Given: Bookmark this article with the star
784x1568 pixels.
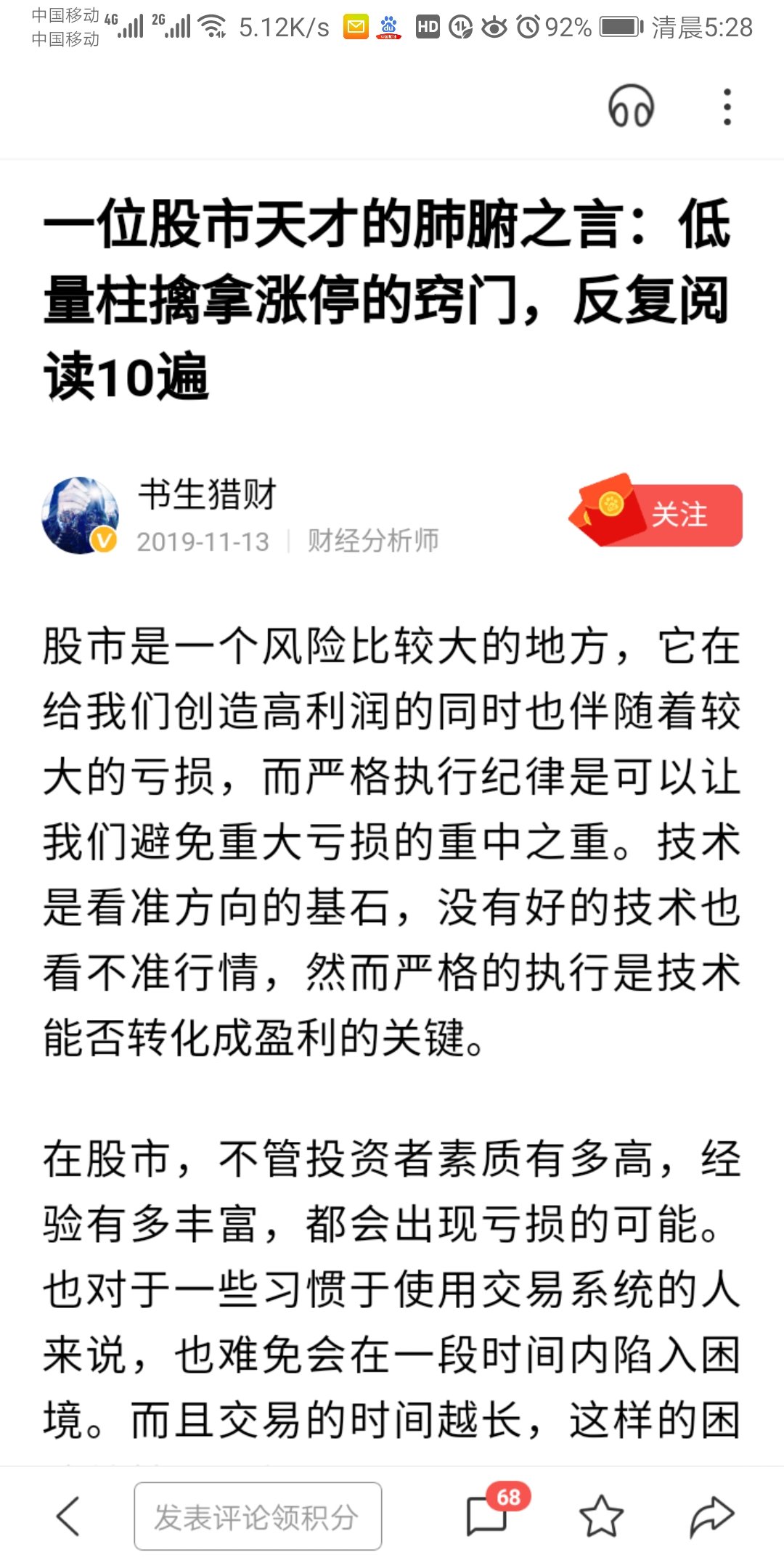Looking at the screenshot, I should coord(601,1516).
